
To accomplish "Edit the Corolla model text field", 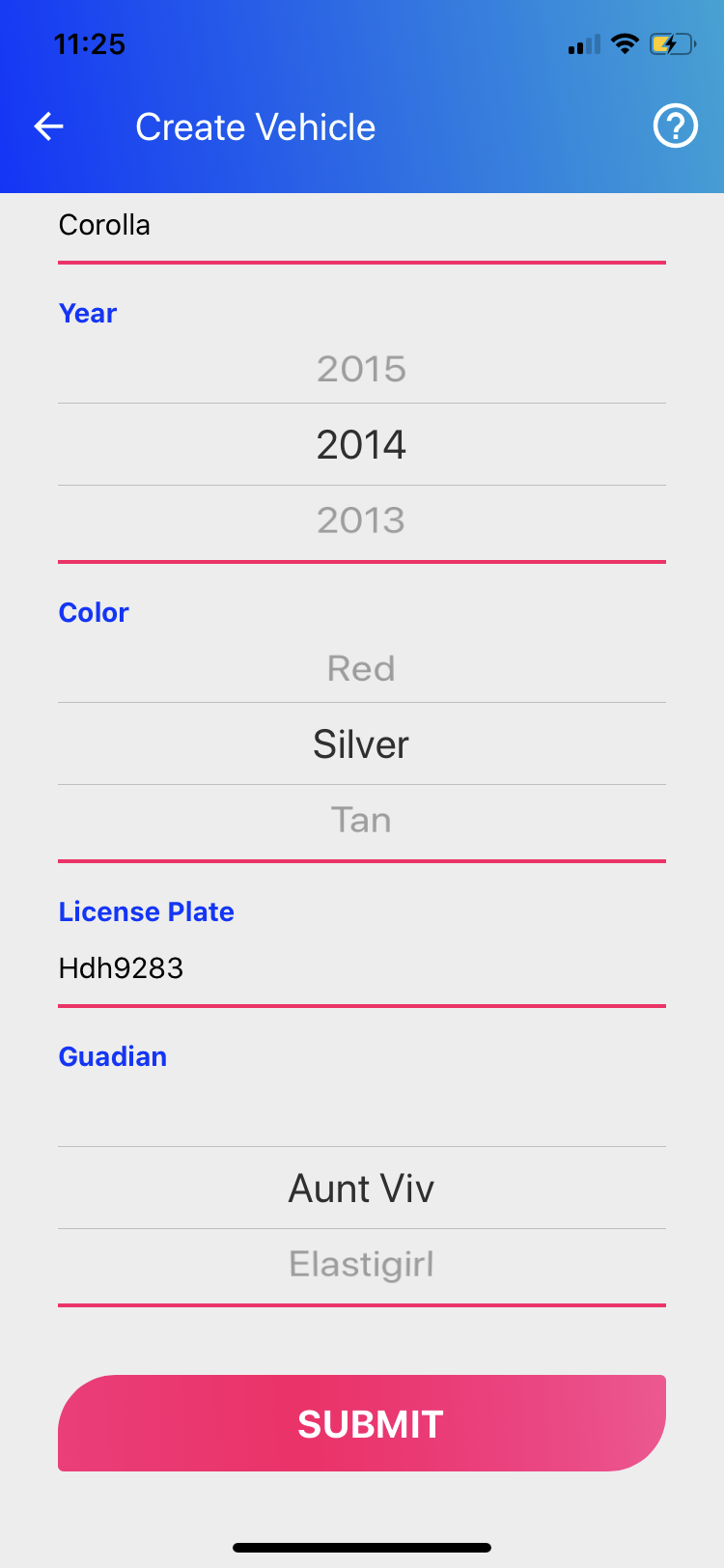I will click(x=362, y=226).
